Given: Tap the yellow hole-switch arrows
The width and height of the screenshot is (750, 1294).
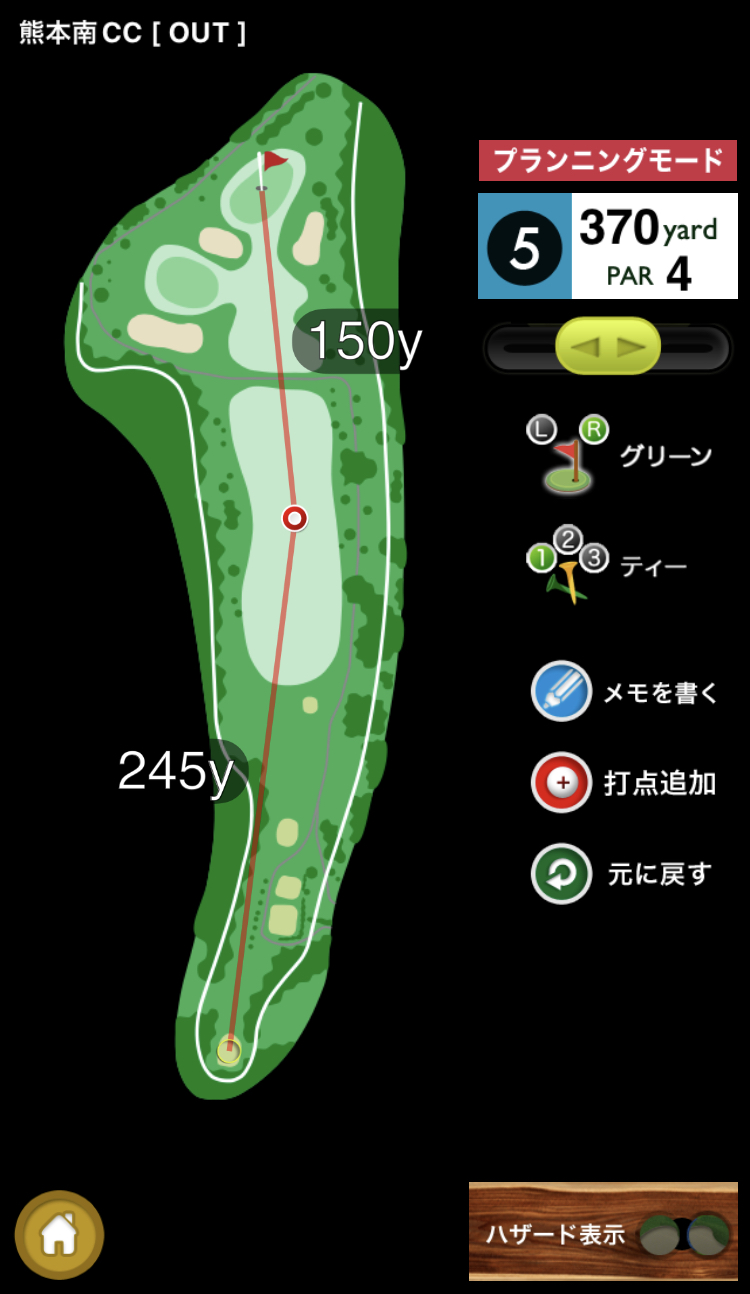Looking at the screenshot, I should (608, 347).
